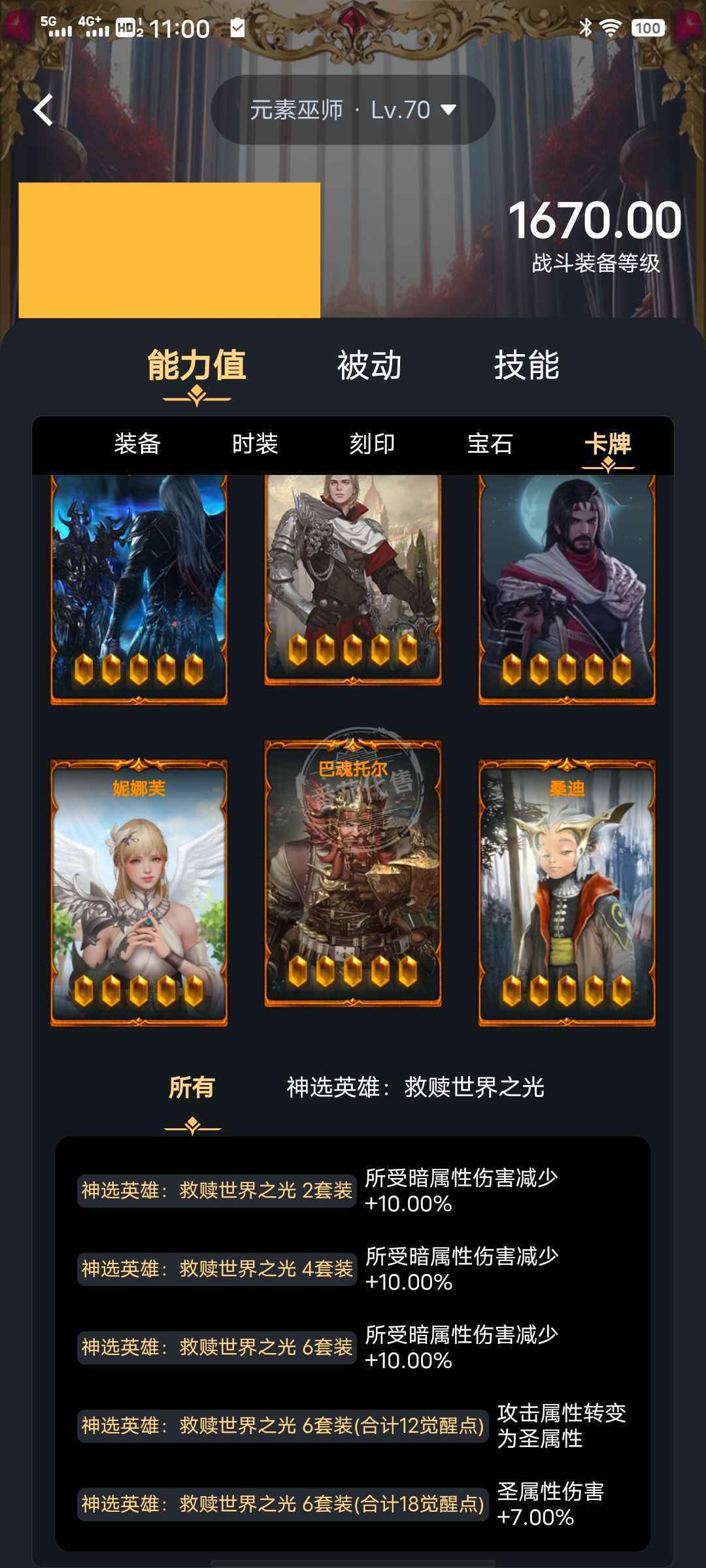
Task: Open the 元素巫师 Lv.70 character dropdown
Action: (353, 110)
